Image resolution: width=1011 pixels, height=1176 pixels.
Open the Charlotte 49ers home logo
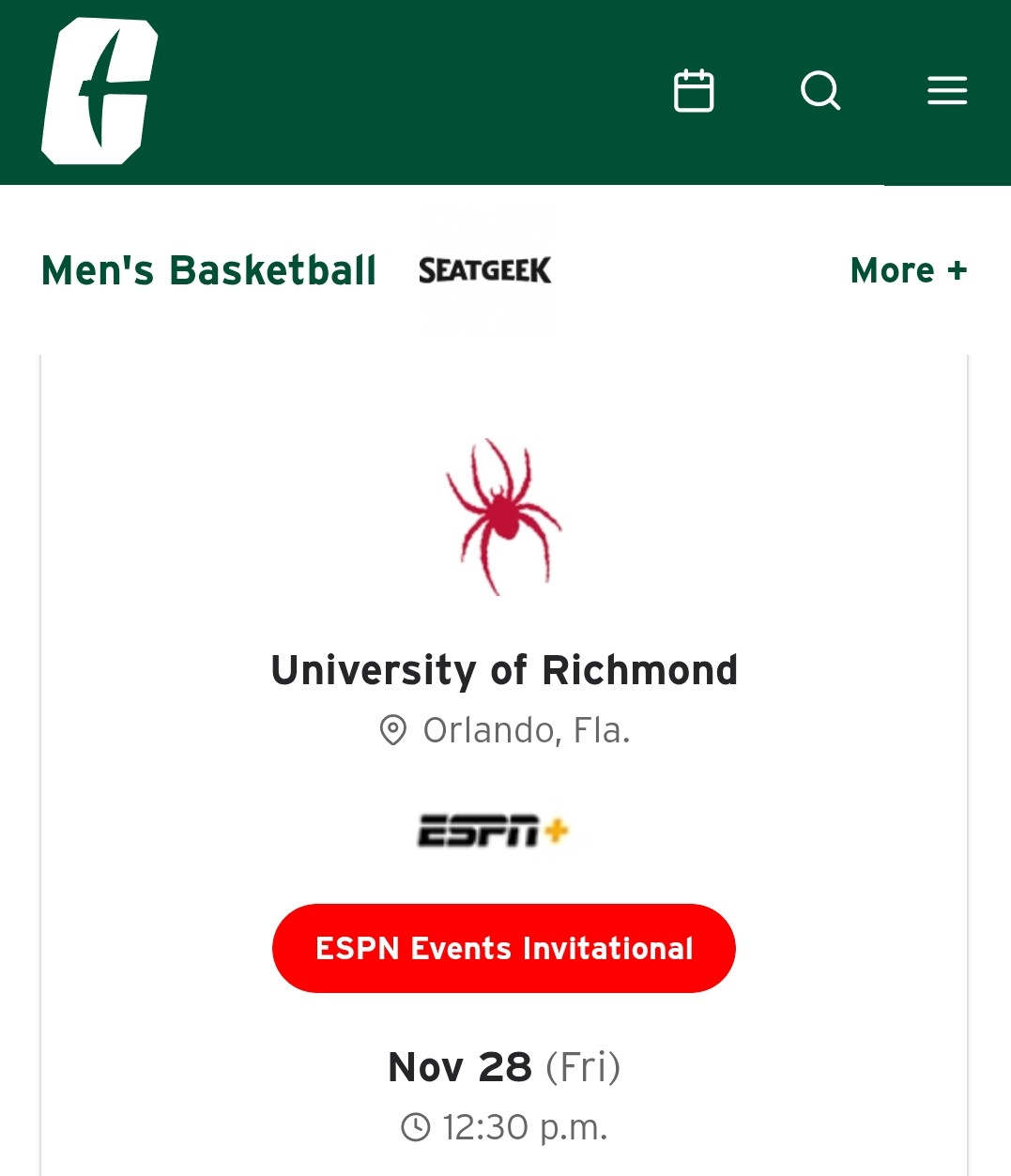(x=100, y=92)
